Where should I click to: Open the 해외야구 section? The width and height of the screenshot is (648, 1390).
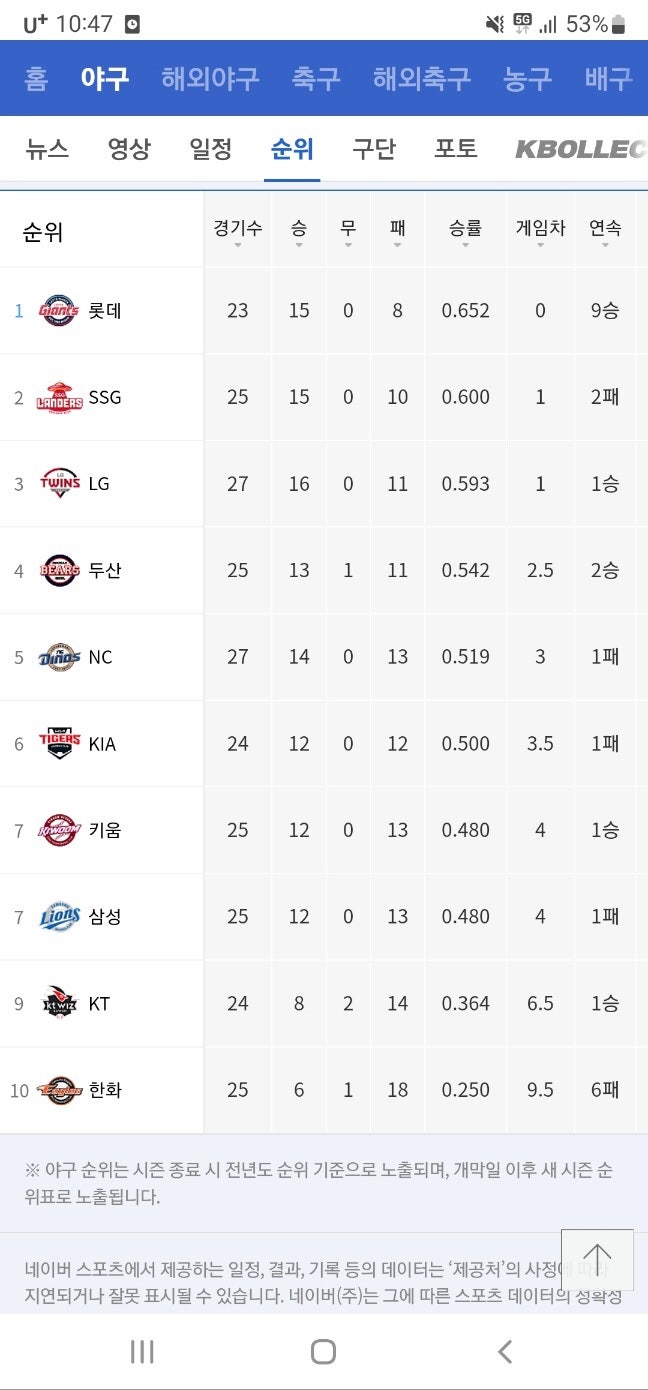[210, 79]
